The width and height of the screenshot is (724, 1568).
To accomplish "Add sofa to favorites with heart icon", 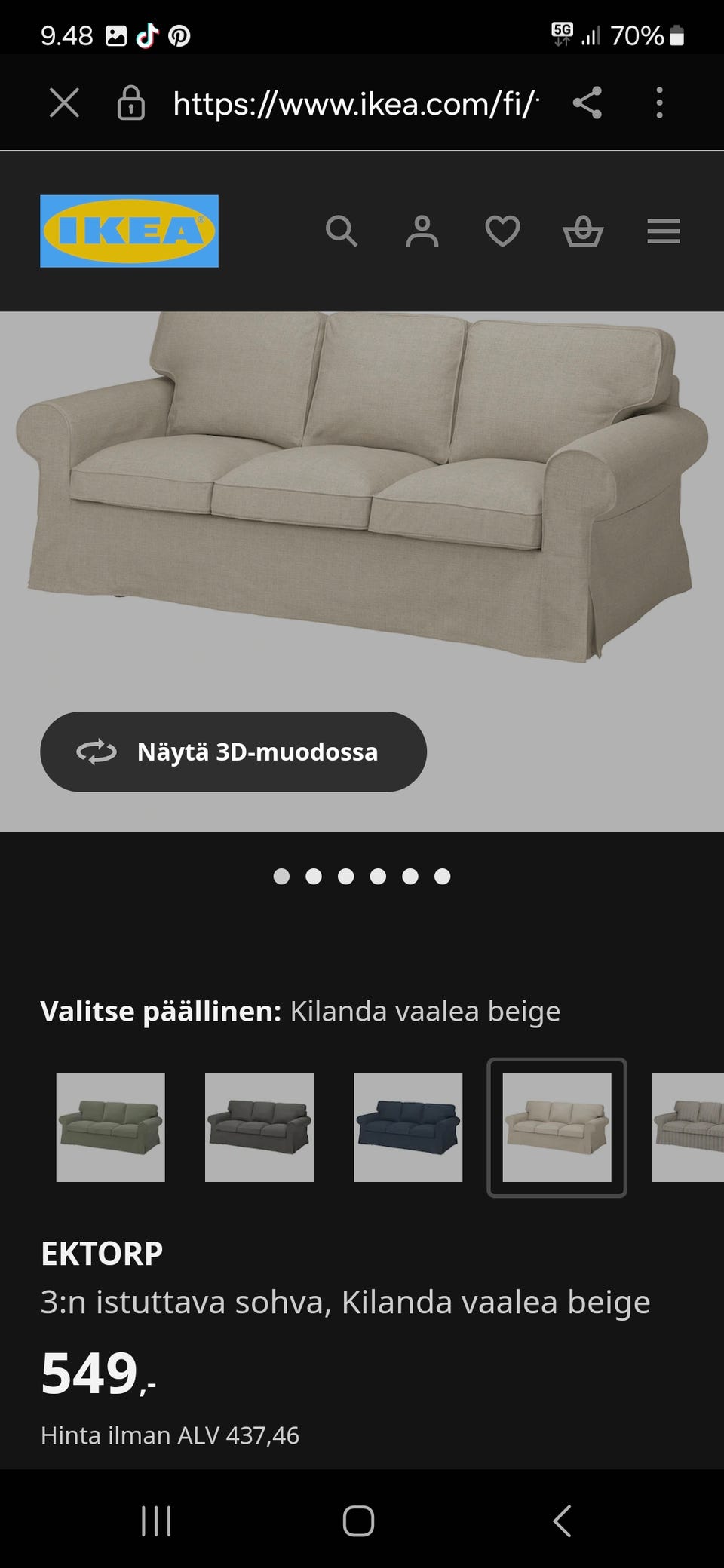I will [x=503, y=231].
